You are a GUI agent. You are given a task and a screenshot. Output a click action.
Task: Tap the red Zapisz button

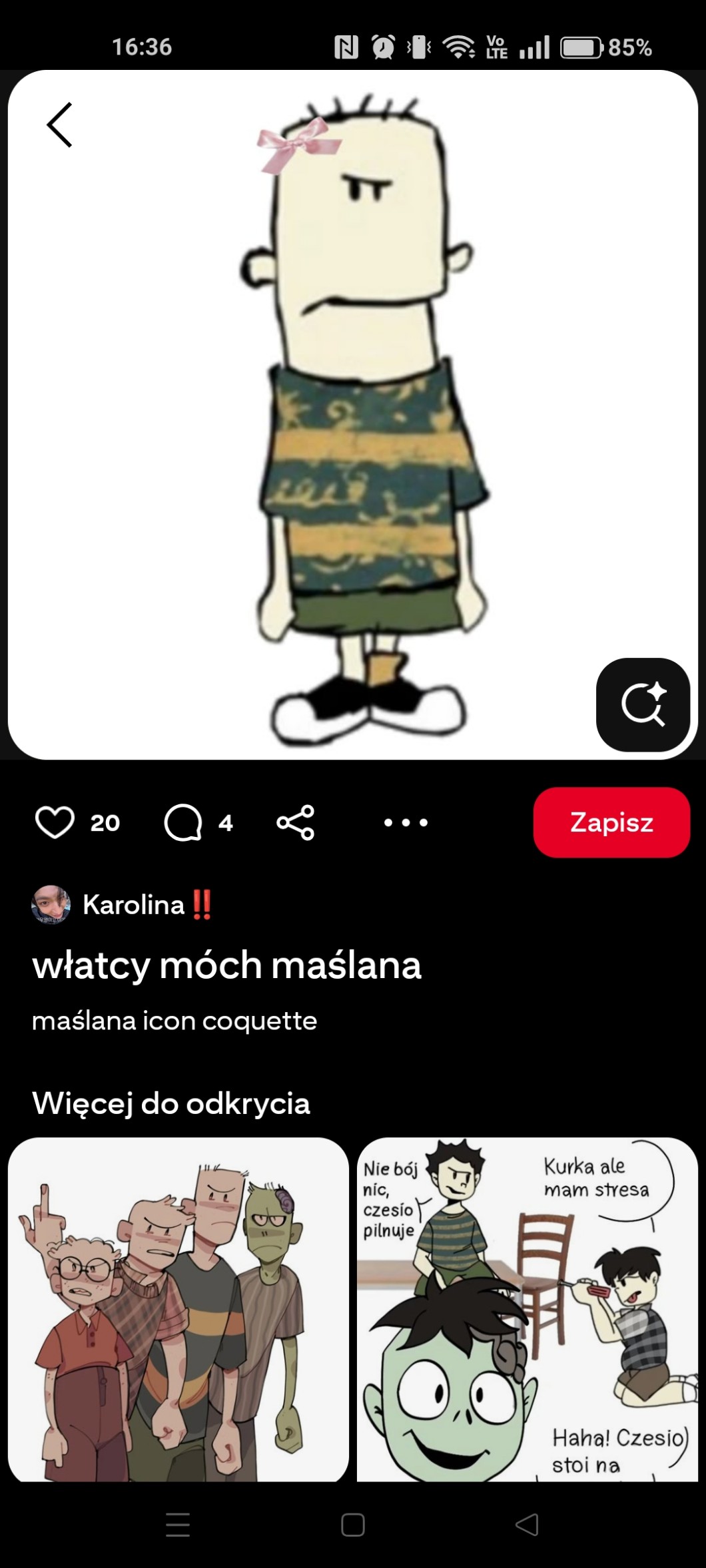[x=611, y=822]
